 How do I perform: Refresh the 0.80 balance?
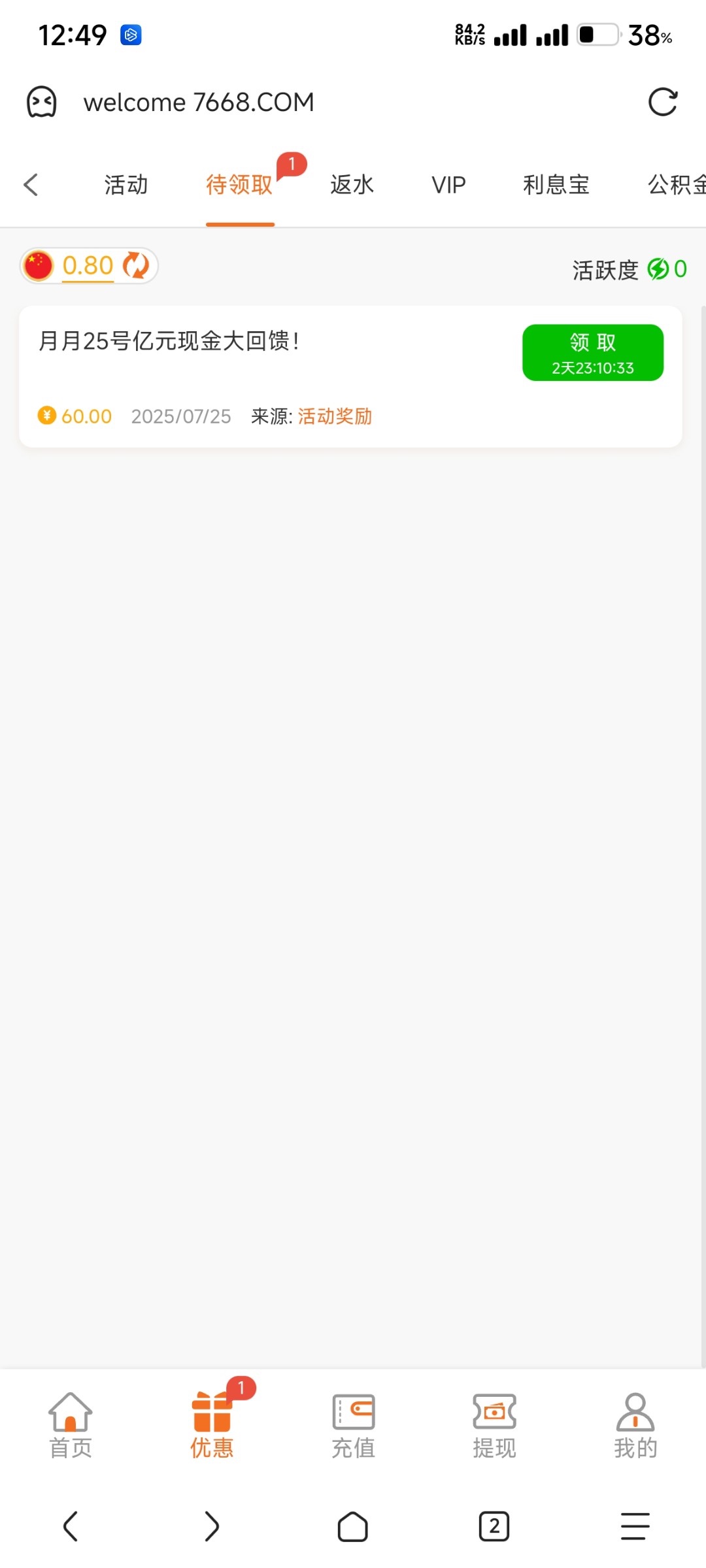click(x=137, y=265)
